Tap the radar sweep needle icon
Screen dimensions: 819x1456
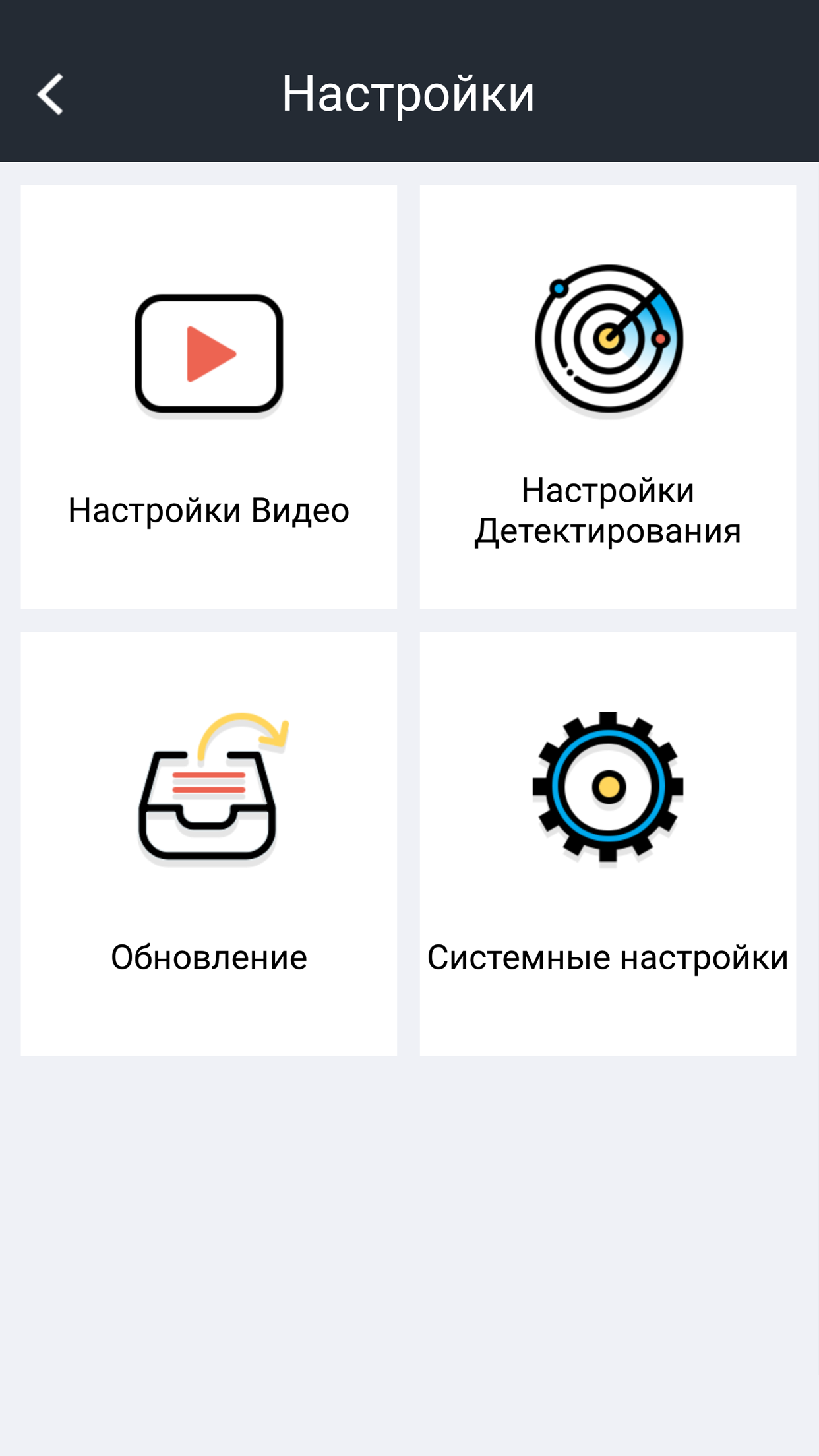tap(636, 310)
